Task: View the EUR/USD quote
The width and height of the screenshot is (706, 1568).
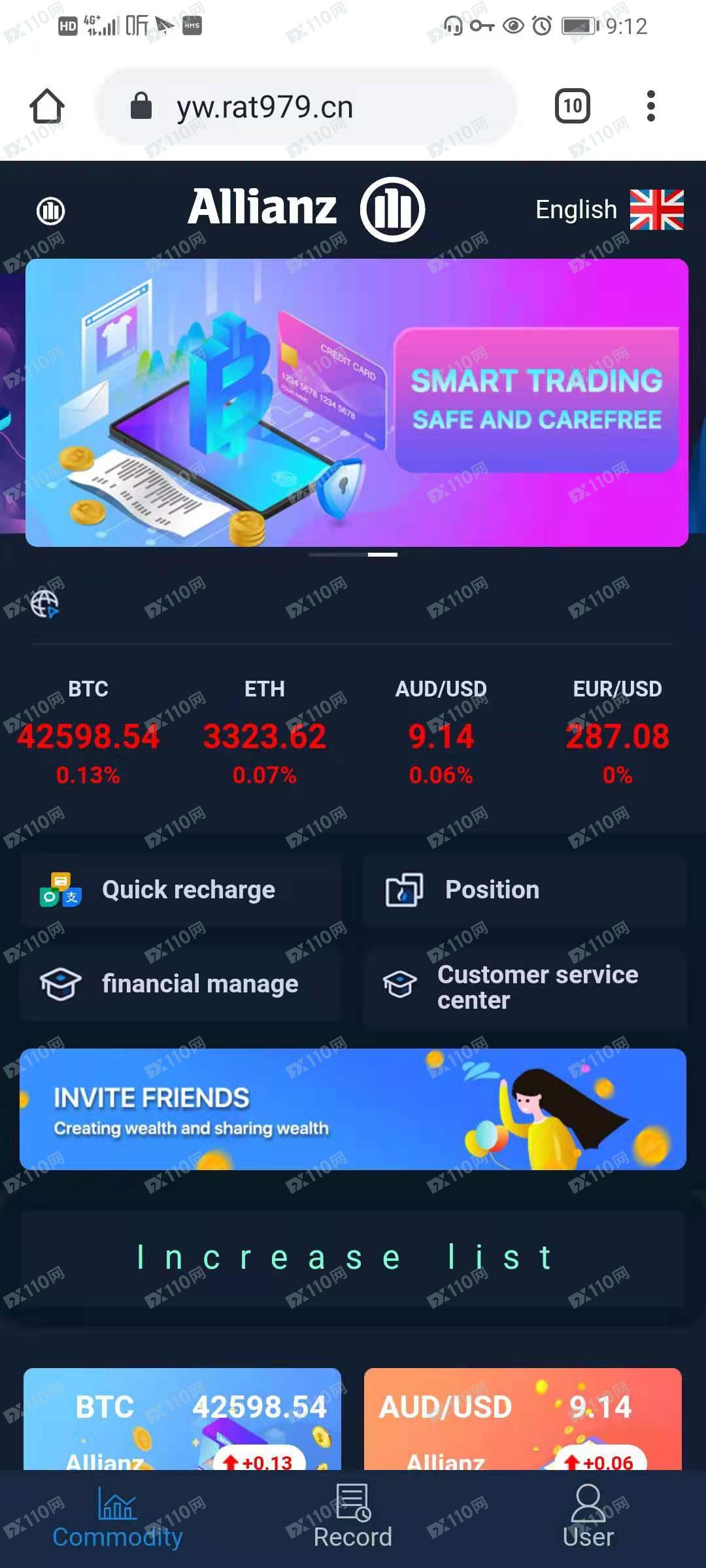Action: click(617, 732)
